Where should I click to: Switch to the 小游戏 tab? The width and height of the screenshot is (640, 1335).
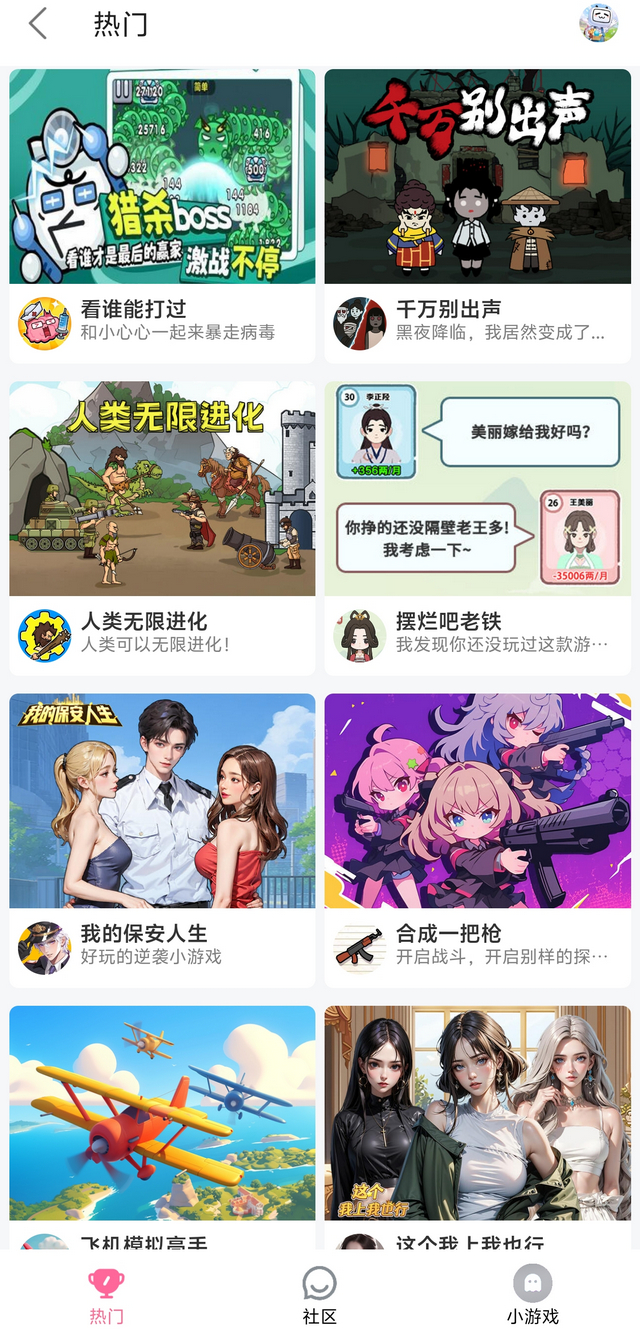pos(532,1295)
